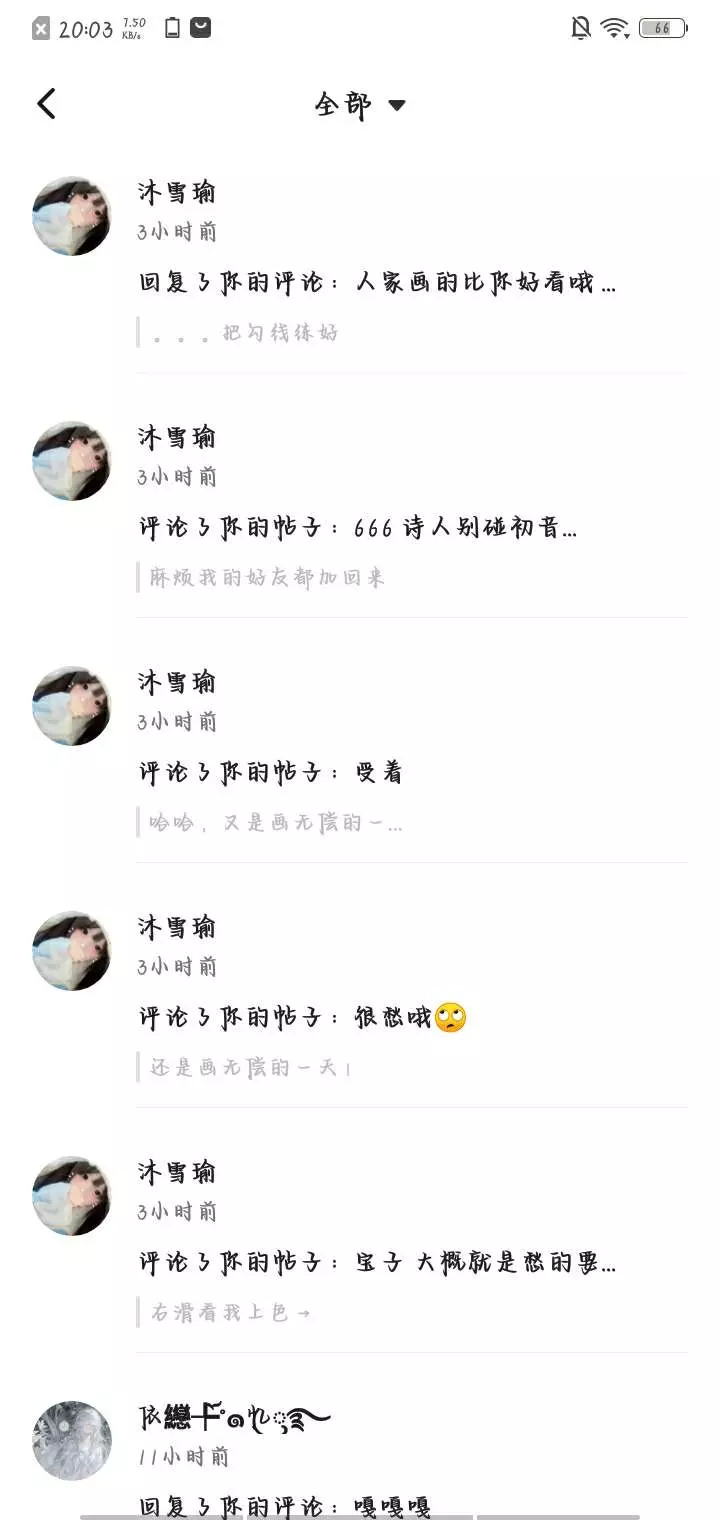This screenshot has width=720, height=1520.
Task: Open the comment notification saying 受着
Action: tap(270, 773)
